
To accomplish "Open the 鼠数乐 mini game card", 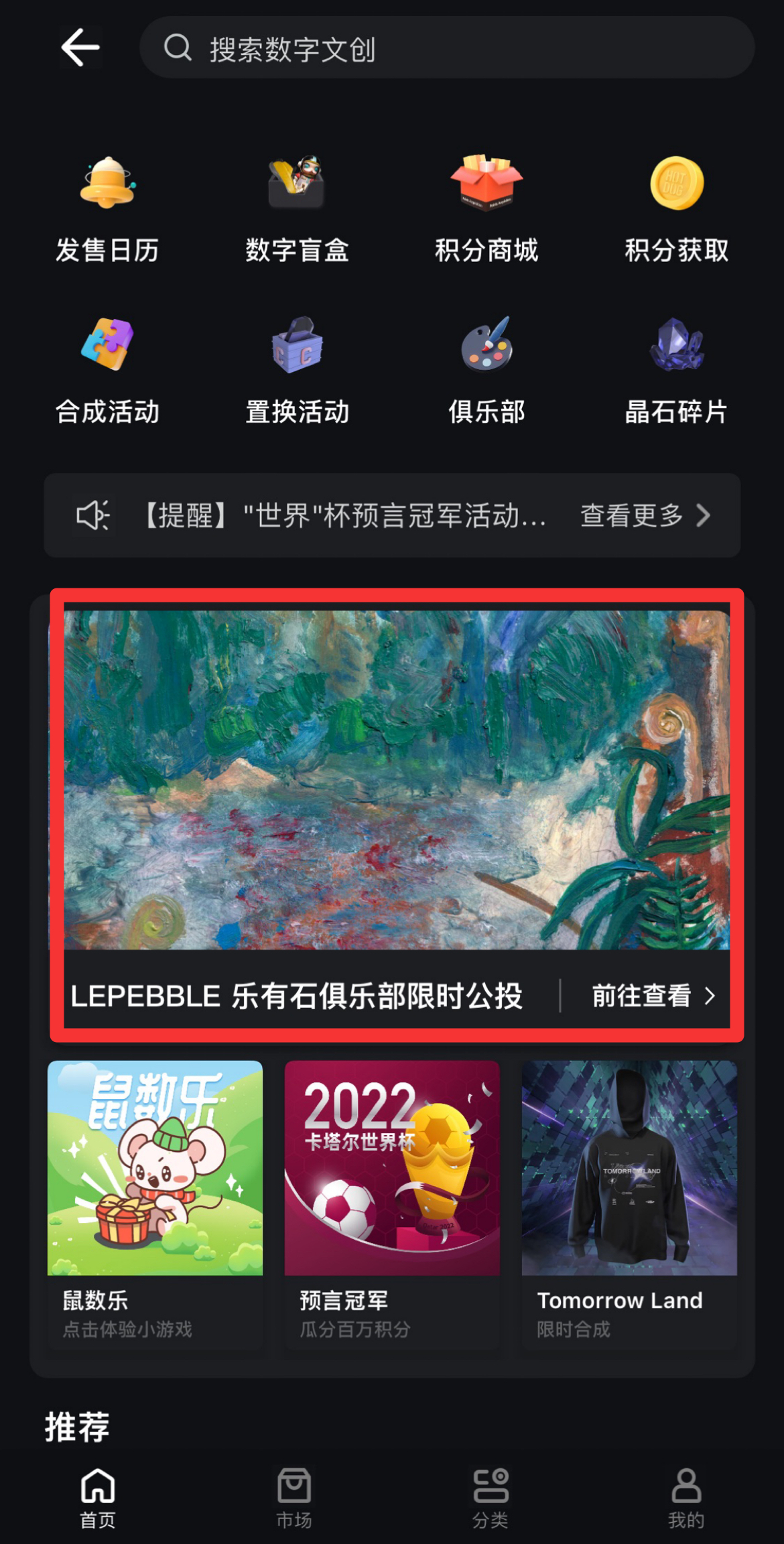I will [x=155, y=1200].
